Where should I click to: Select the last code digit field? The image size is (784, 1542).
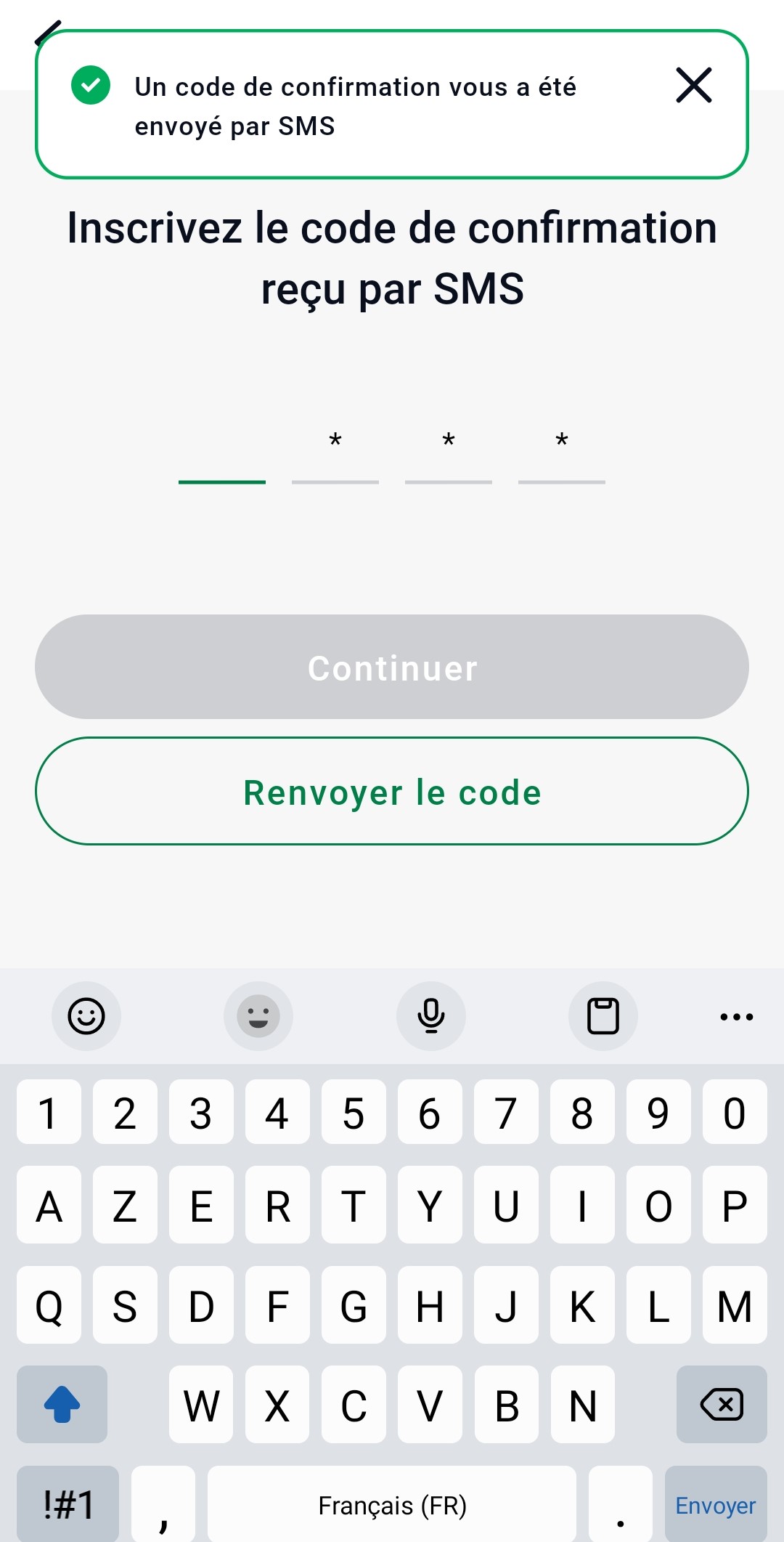click(561, 465)
